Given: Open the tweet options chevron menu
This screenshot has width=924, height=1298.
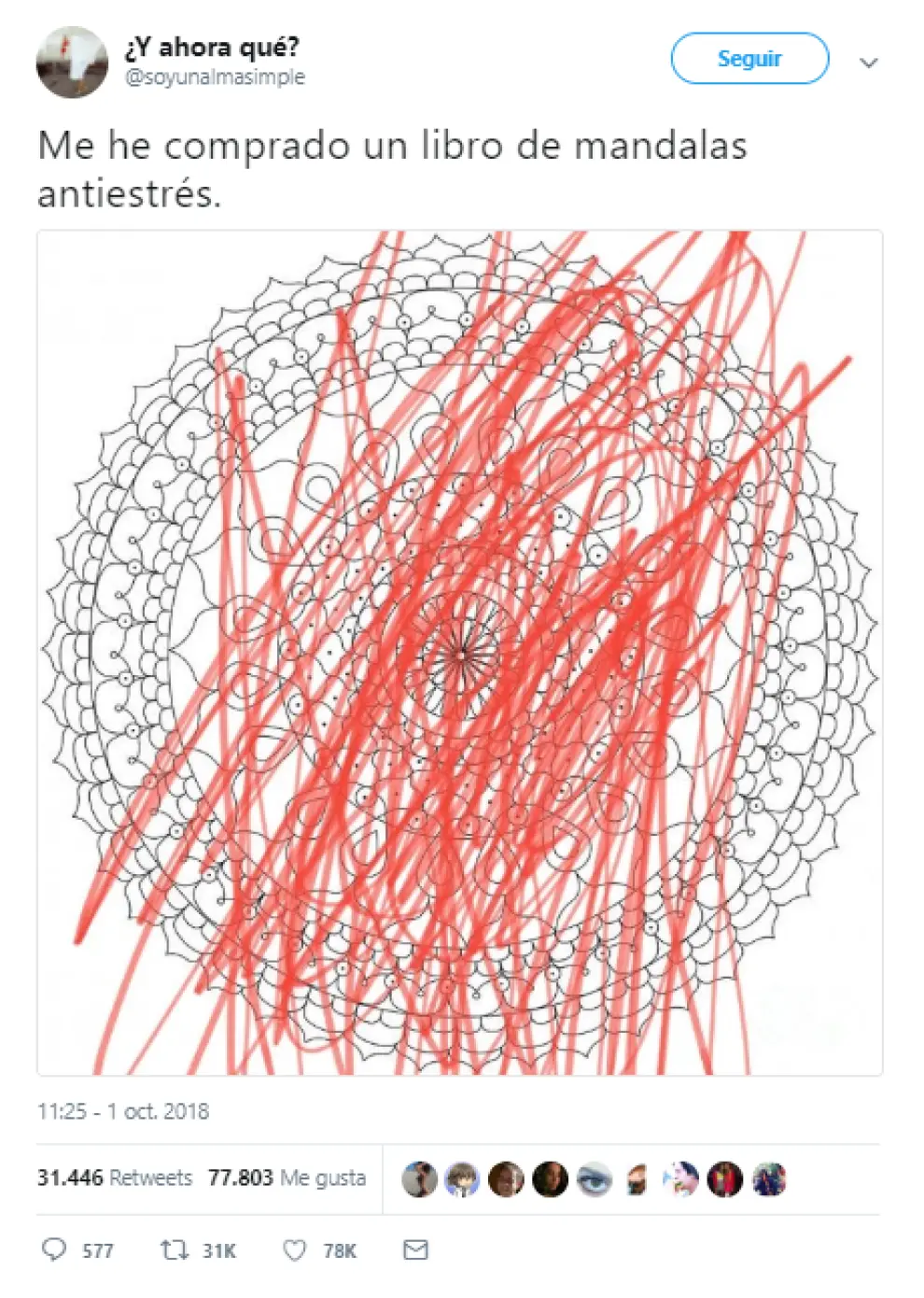Looking at the screenshot, I should coord(868,63).
